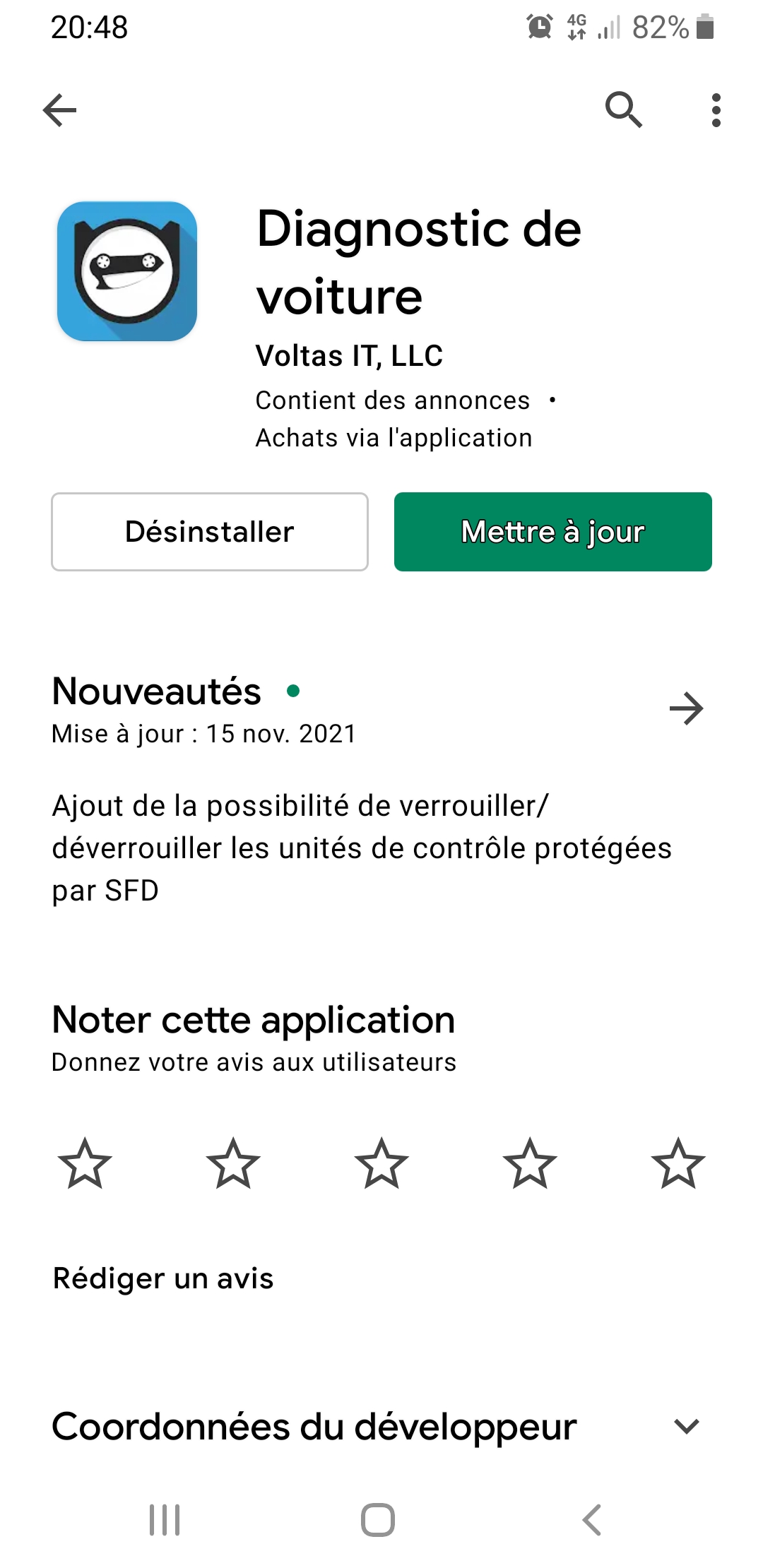Open the search icon

pyautogui.click(x=623, y=110)
